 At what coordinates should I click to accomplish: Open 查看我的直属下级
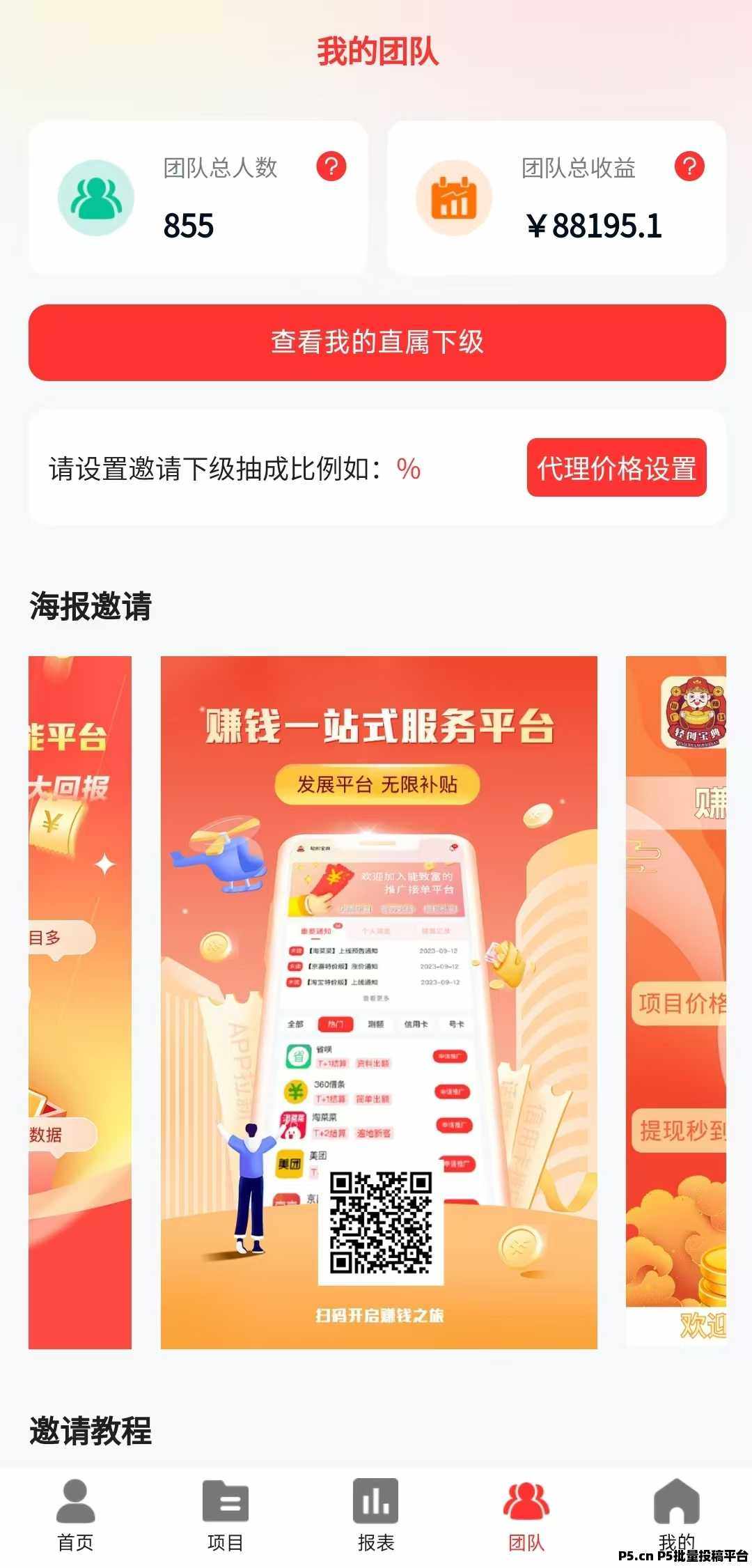377,343
